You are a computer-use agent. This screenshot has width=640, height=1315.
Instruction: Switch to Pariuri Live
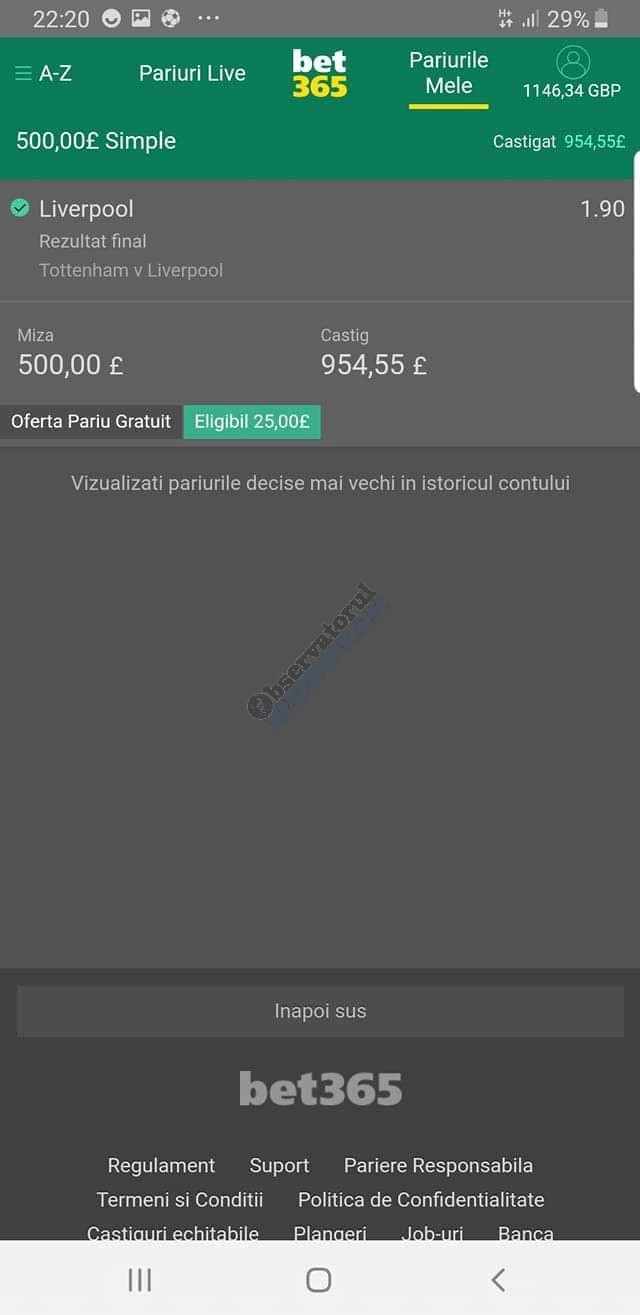coord(192,73)
